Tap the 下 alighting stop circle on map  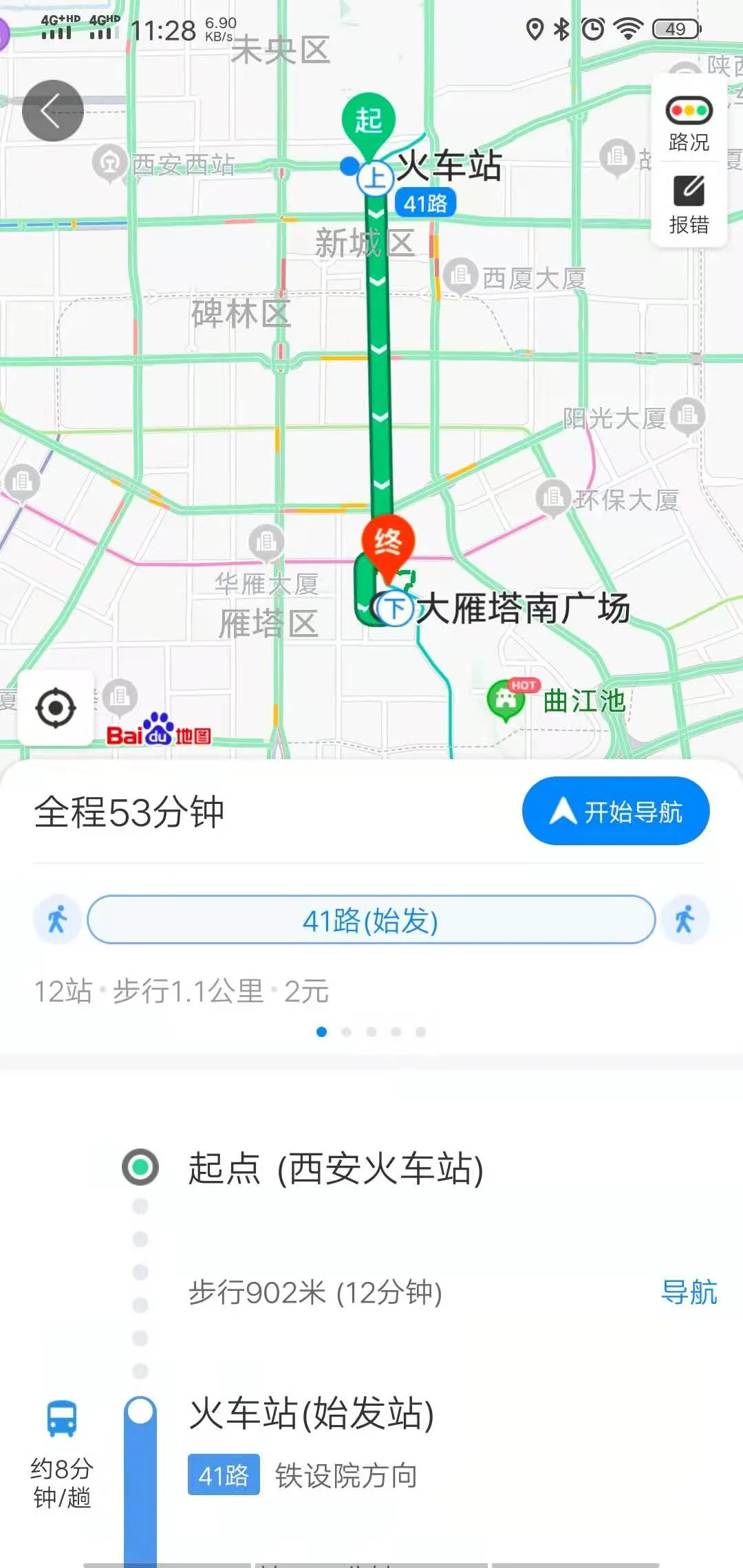pos(394,609)
